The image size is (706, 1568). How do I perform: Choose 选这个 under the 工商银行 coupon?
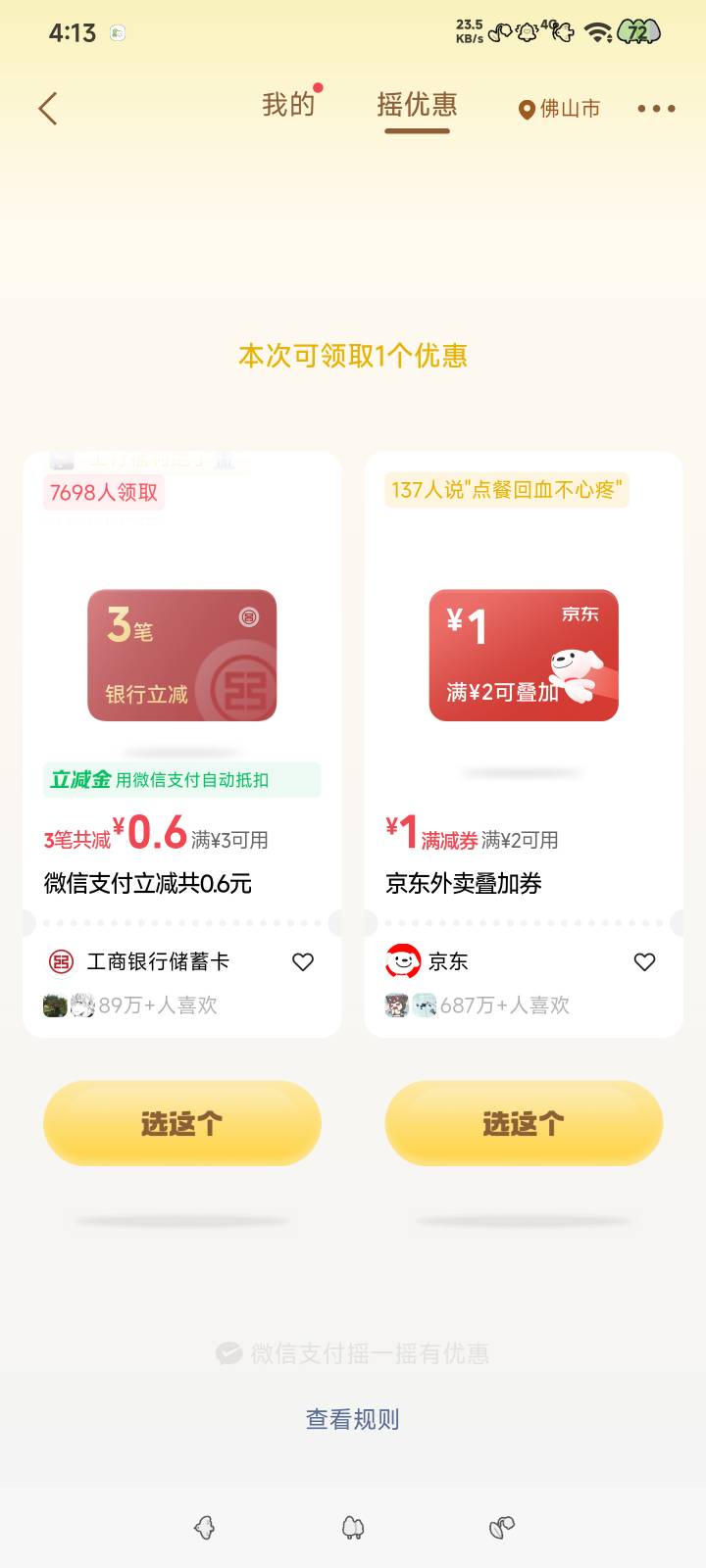pos(182,1123)
